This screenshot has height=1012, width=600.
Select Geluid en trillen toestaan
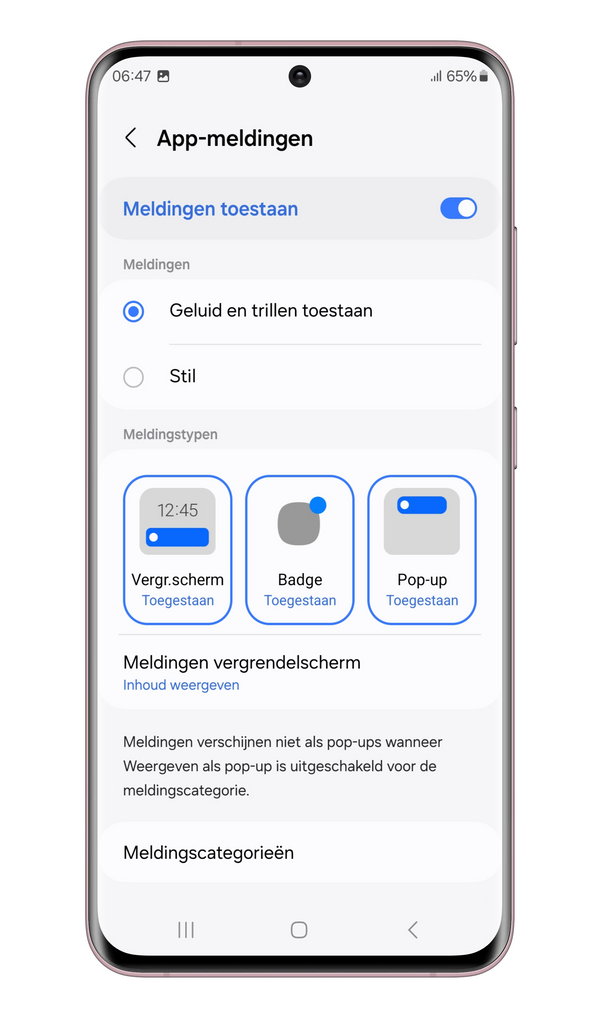(301, 311)
